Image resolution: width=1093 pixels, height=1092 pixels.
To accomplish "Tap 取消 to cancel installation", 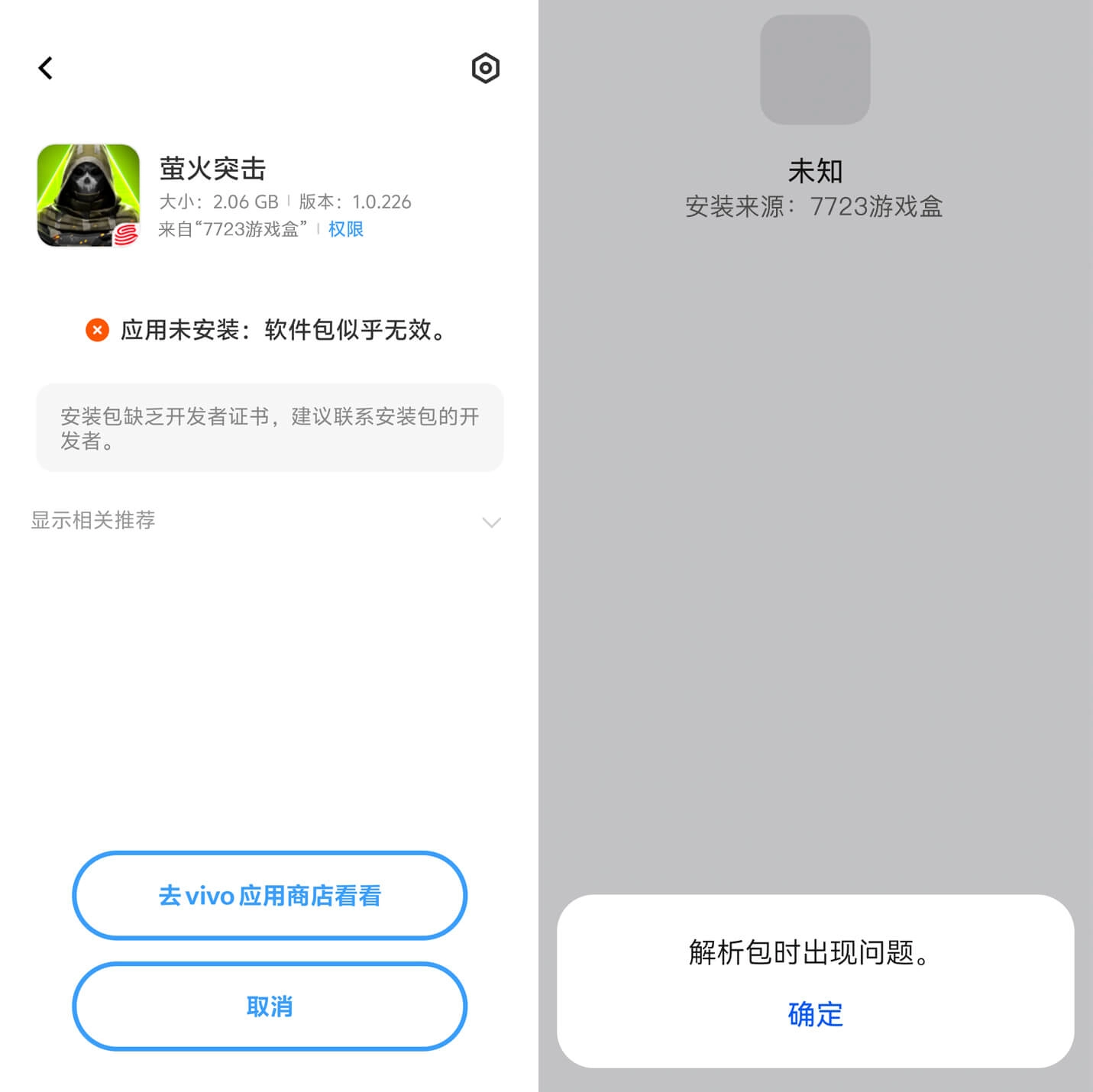I will [270, 1006].
